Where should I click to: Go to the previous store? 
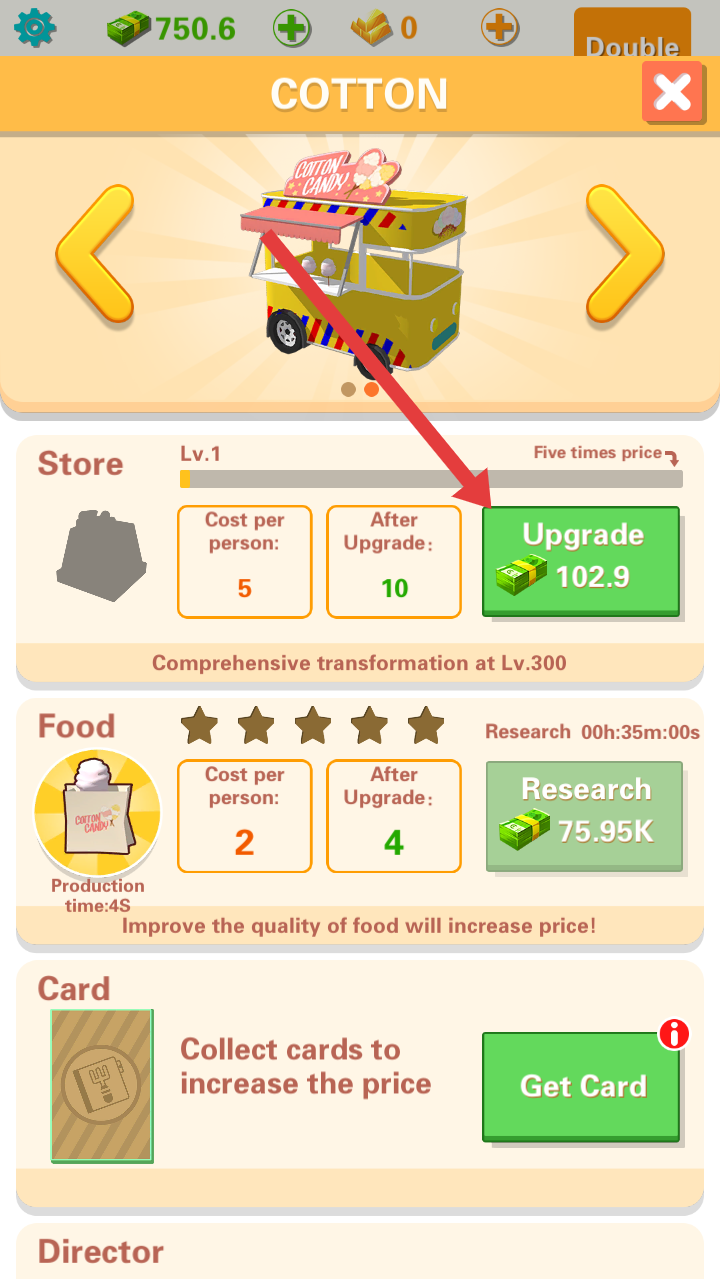coord(95,254)
